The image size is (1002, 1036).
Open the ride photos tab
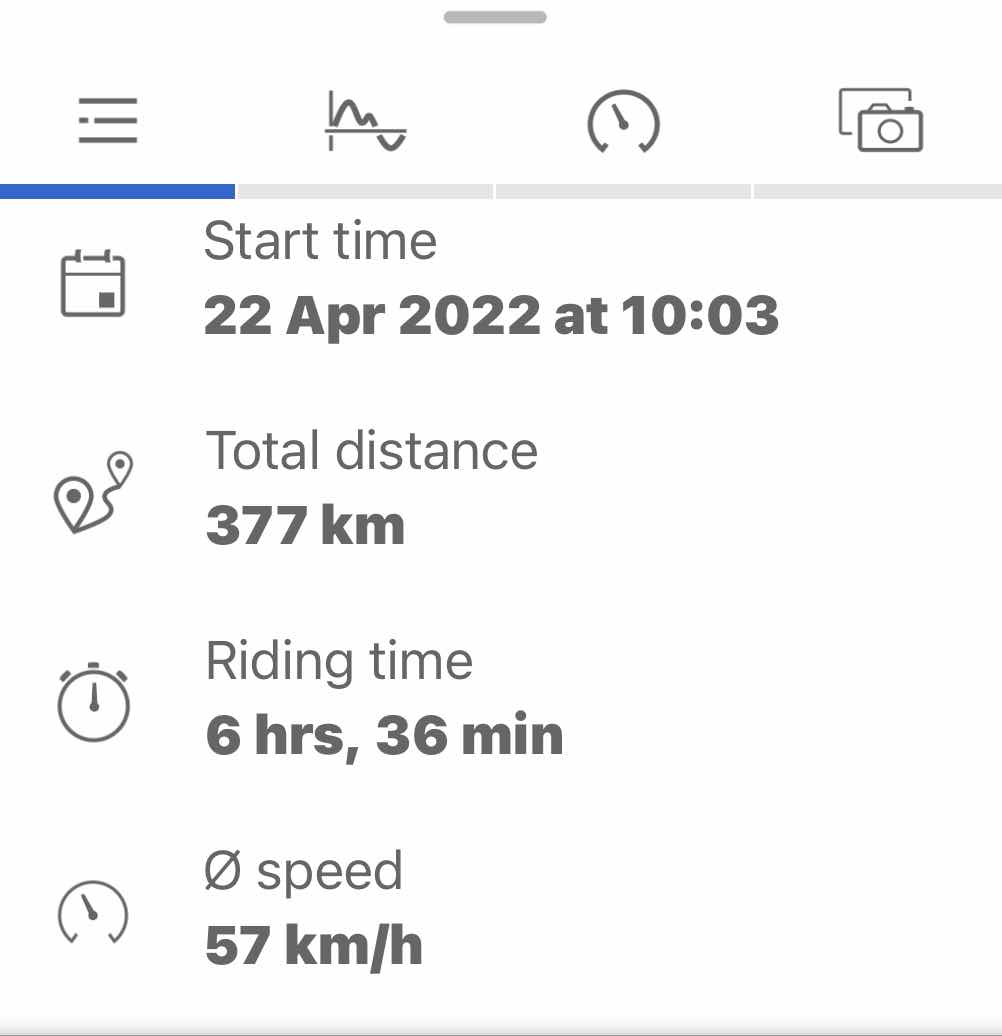click(880, 120)
